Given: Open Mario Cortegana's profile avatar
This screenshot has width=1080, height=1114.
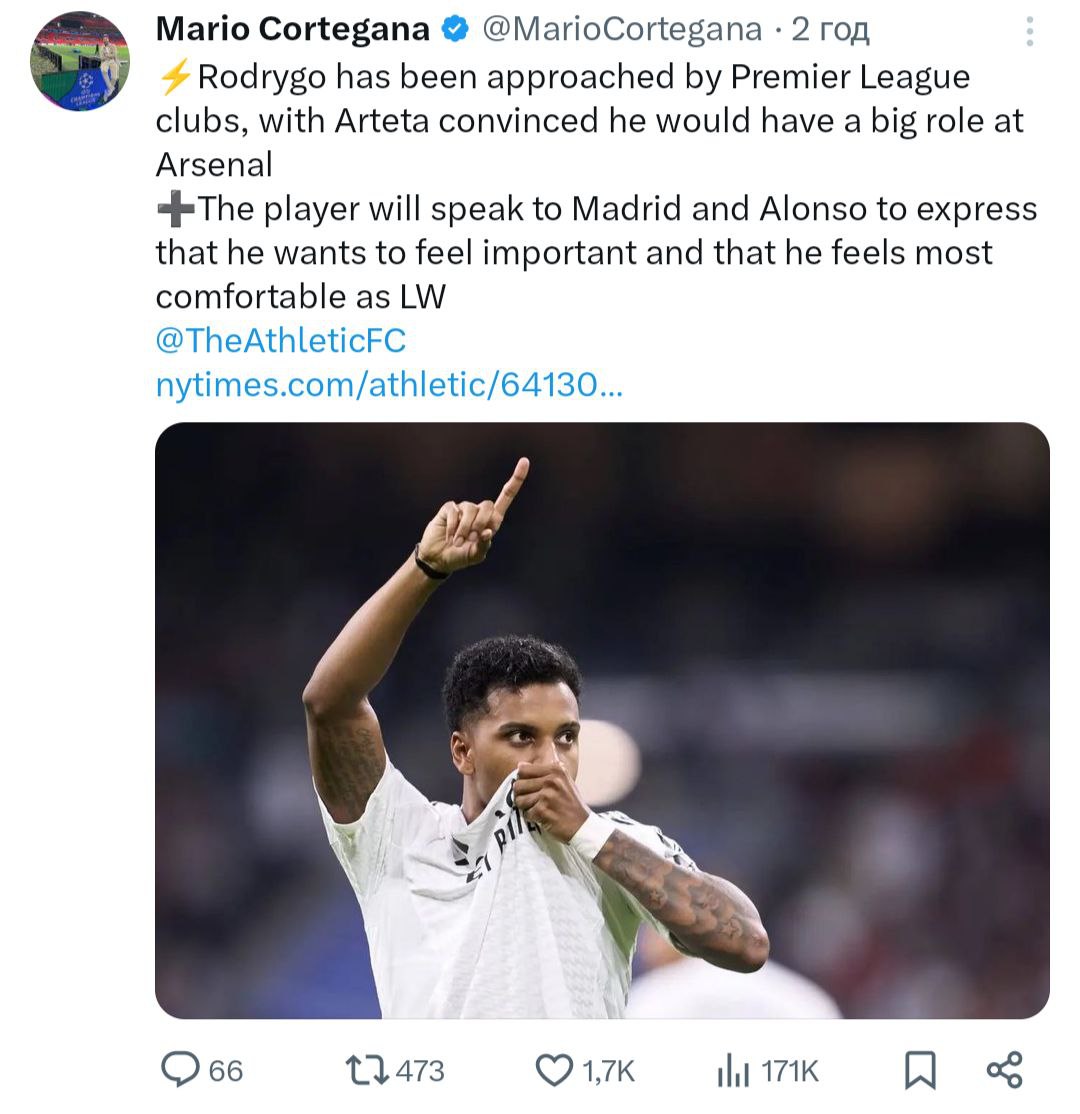Looking at the screenshot, I should (x=79, y=61).
